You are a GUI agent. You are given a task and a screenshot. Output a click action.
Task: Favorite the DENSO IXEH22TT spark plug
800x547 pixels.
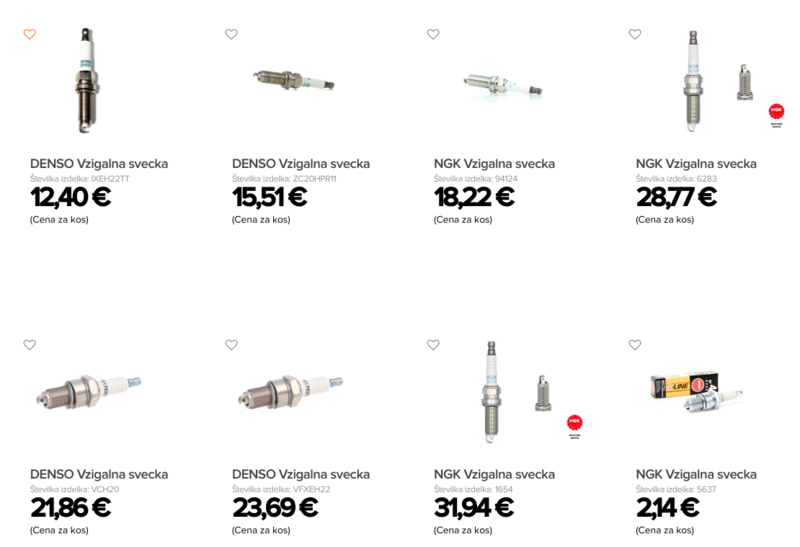tap(30, 34)
